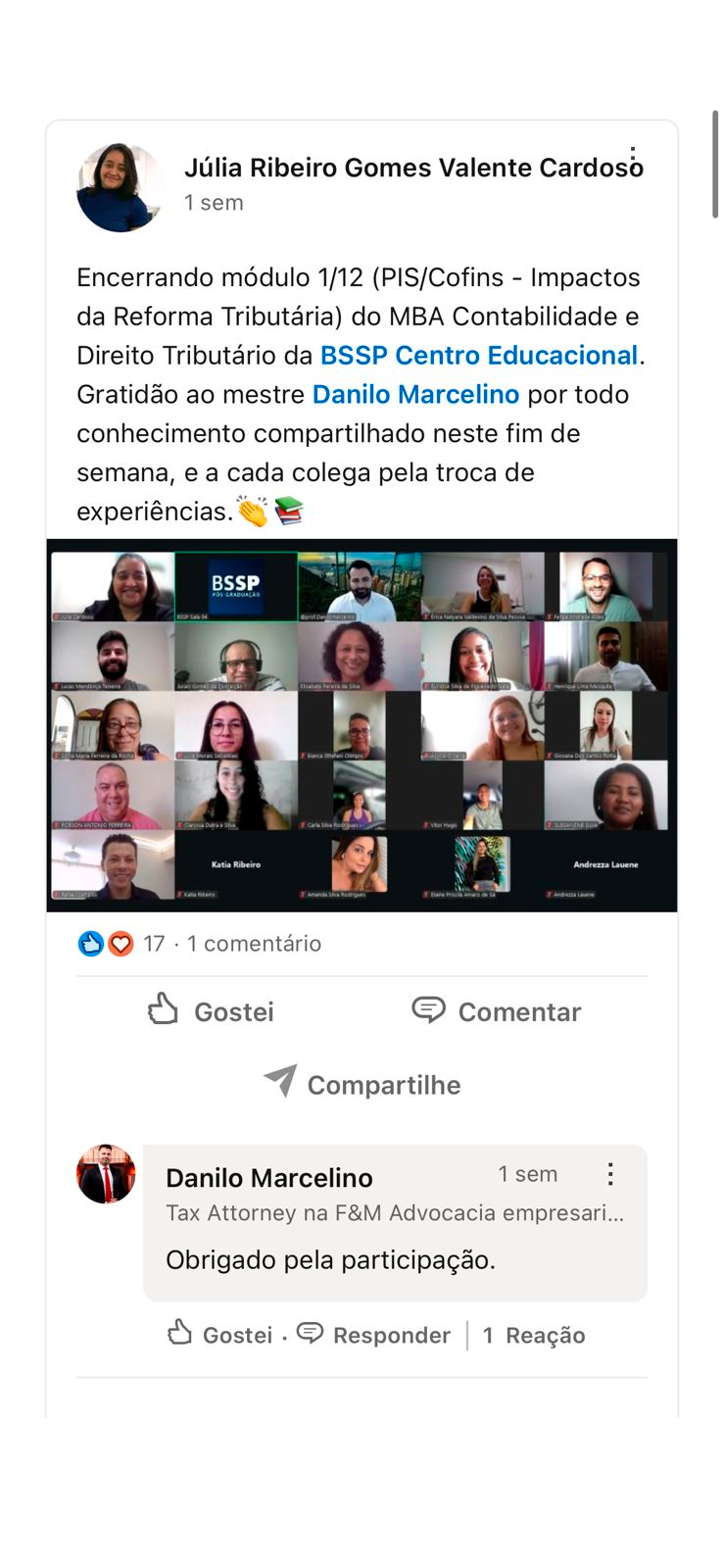
Task: Open Júlia Ribeiro Gomes Valente Cardoso's profile name
Action: tap(413, 167)
